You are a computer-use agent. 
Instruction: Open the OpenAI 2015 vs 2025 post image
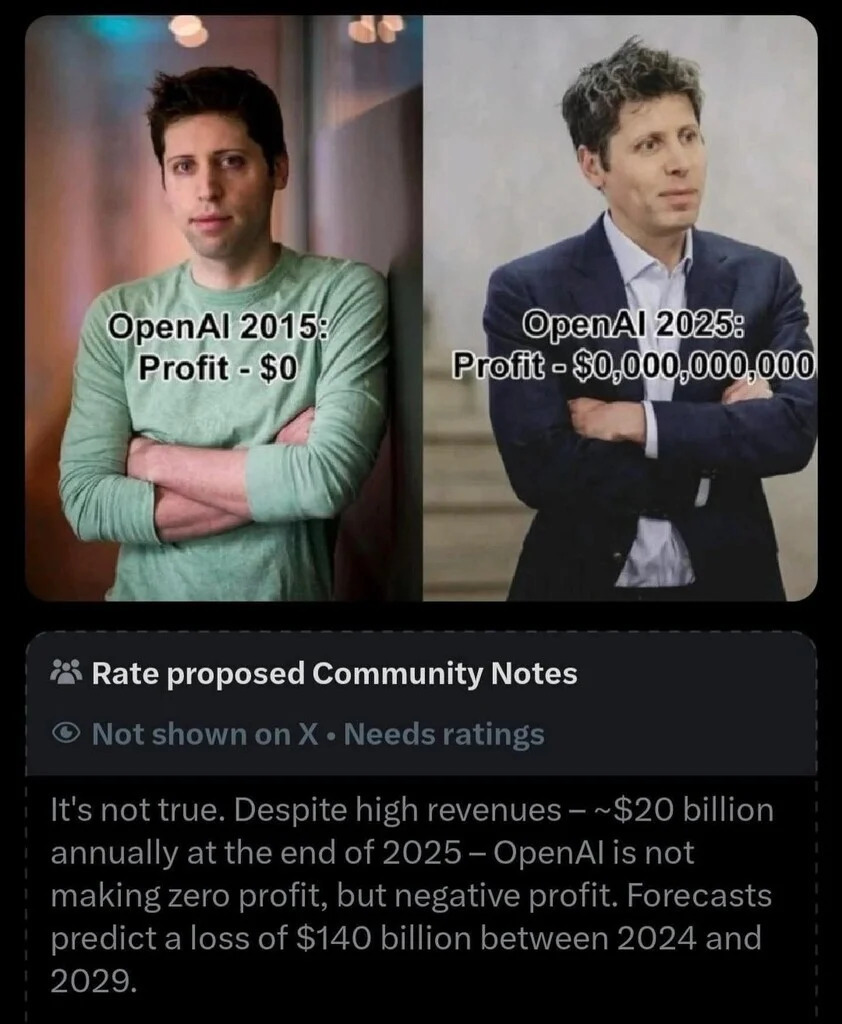pyautogui.click(x=421, y=308)
